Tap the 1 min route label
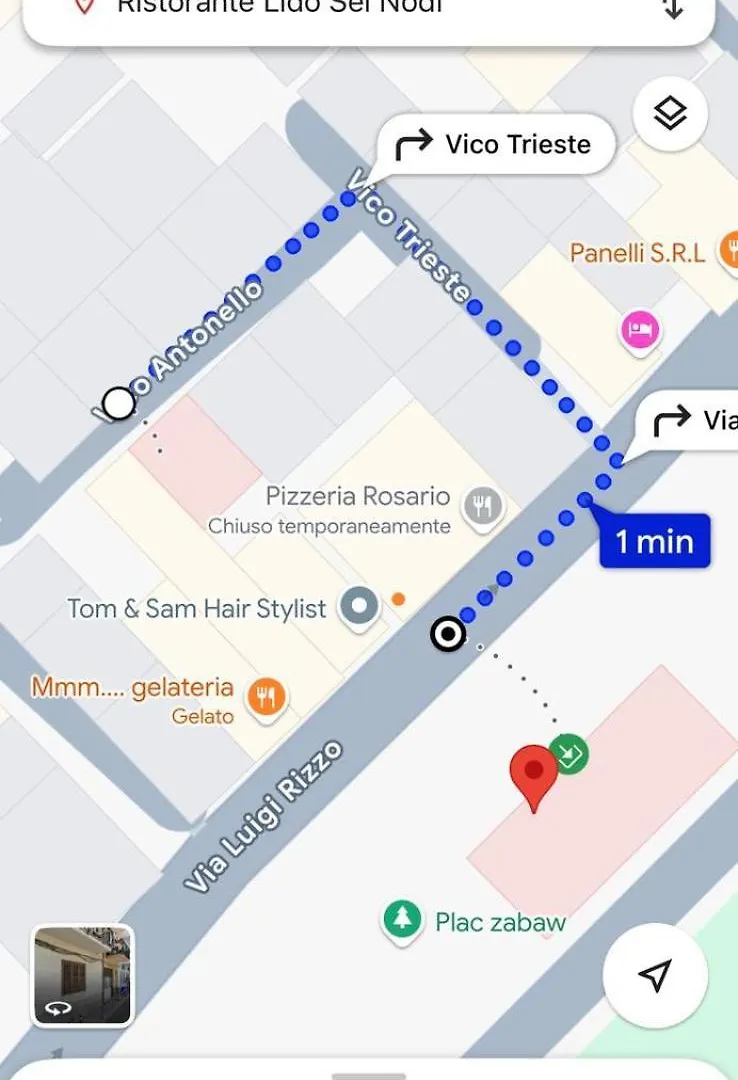Image resolution: width=738 pixels, height=1080 pixels. 654,541
